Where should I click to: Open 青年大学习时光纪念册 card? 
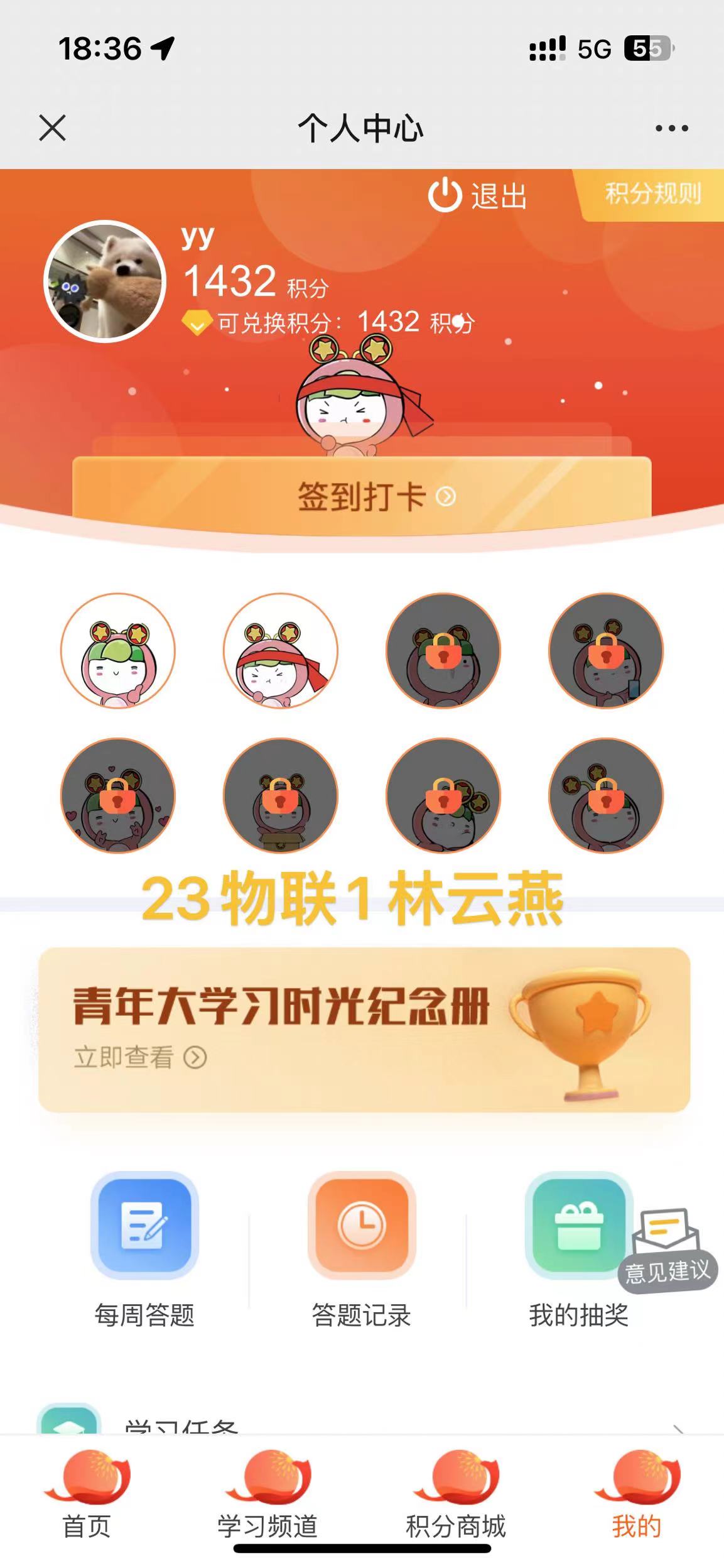[364, 1030]
